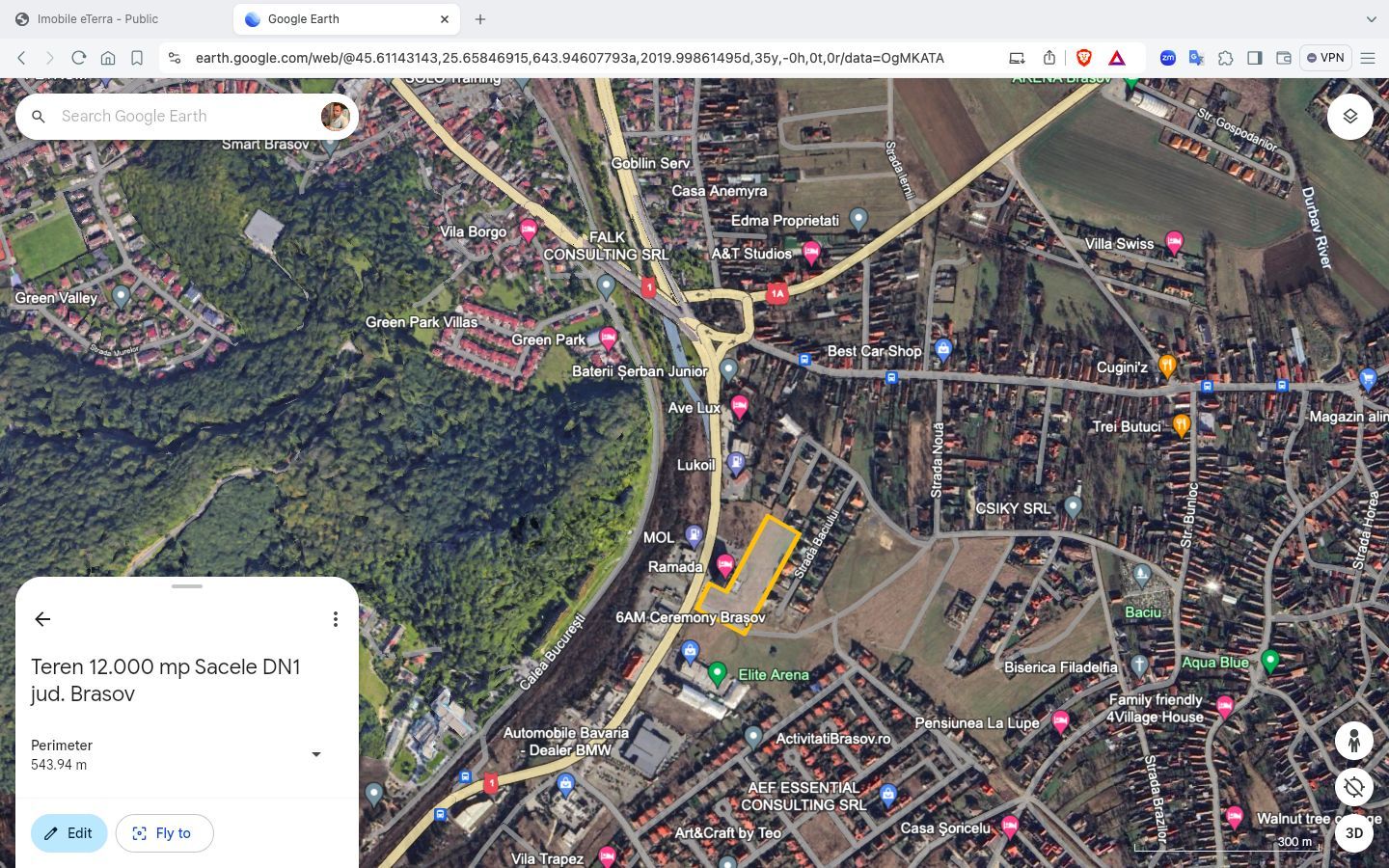Screen dimensions: 1389x868
Task: Open the browser VPN button
Action: 1324,58
